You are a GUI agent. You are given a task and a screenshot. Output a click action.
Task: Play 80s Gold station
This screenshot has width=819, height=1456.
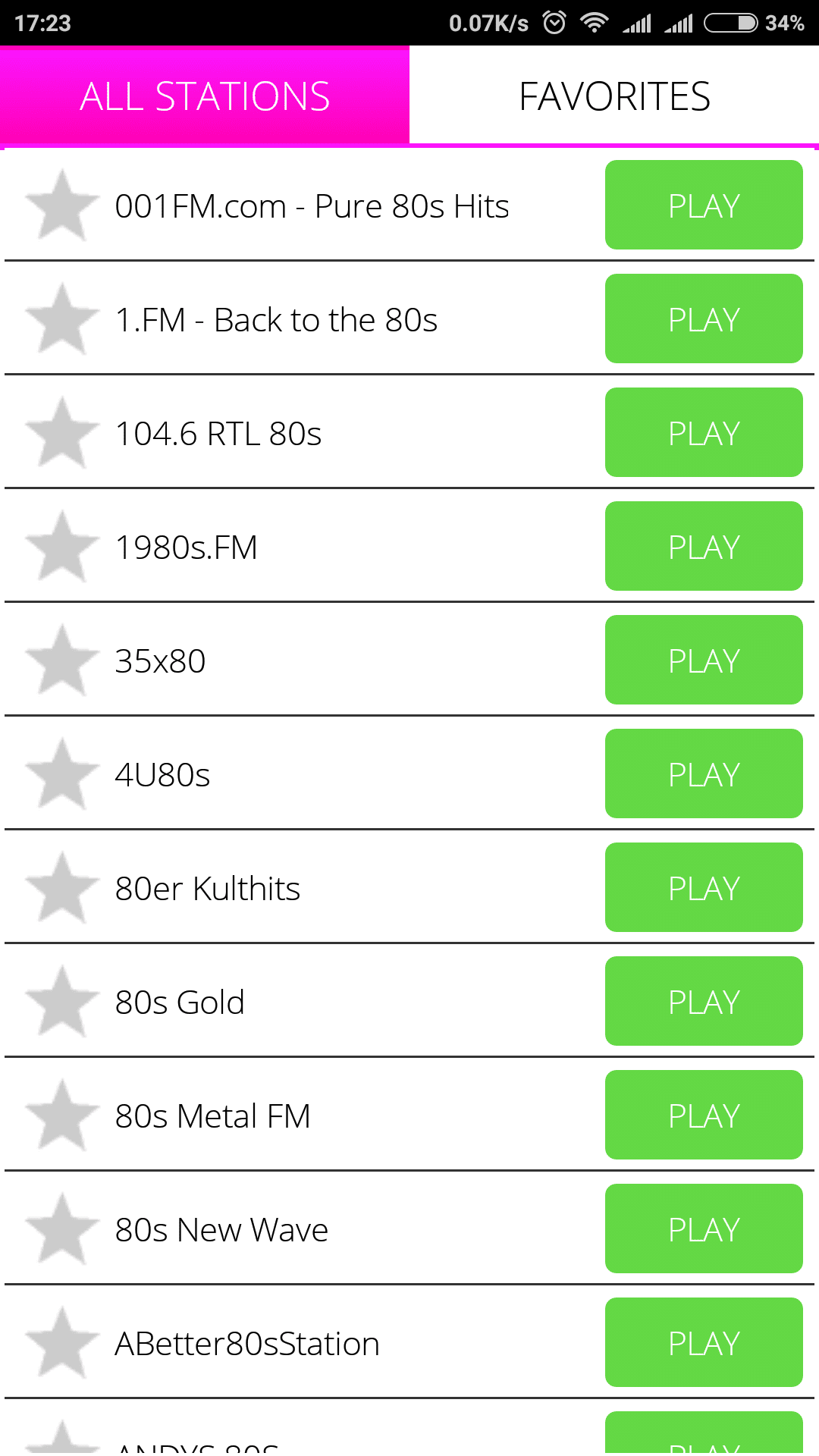(704, 1001)
